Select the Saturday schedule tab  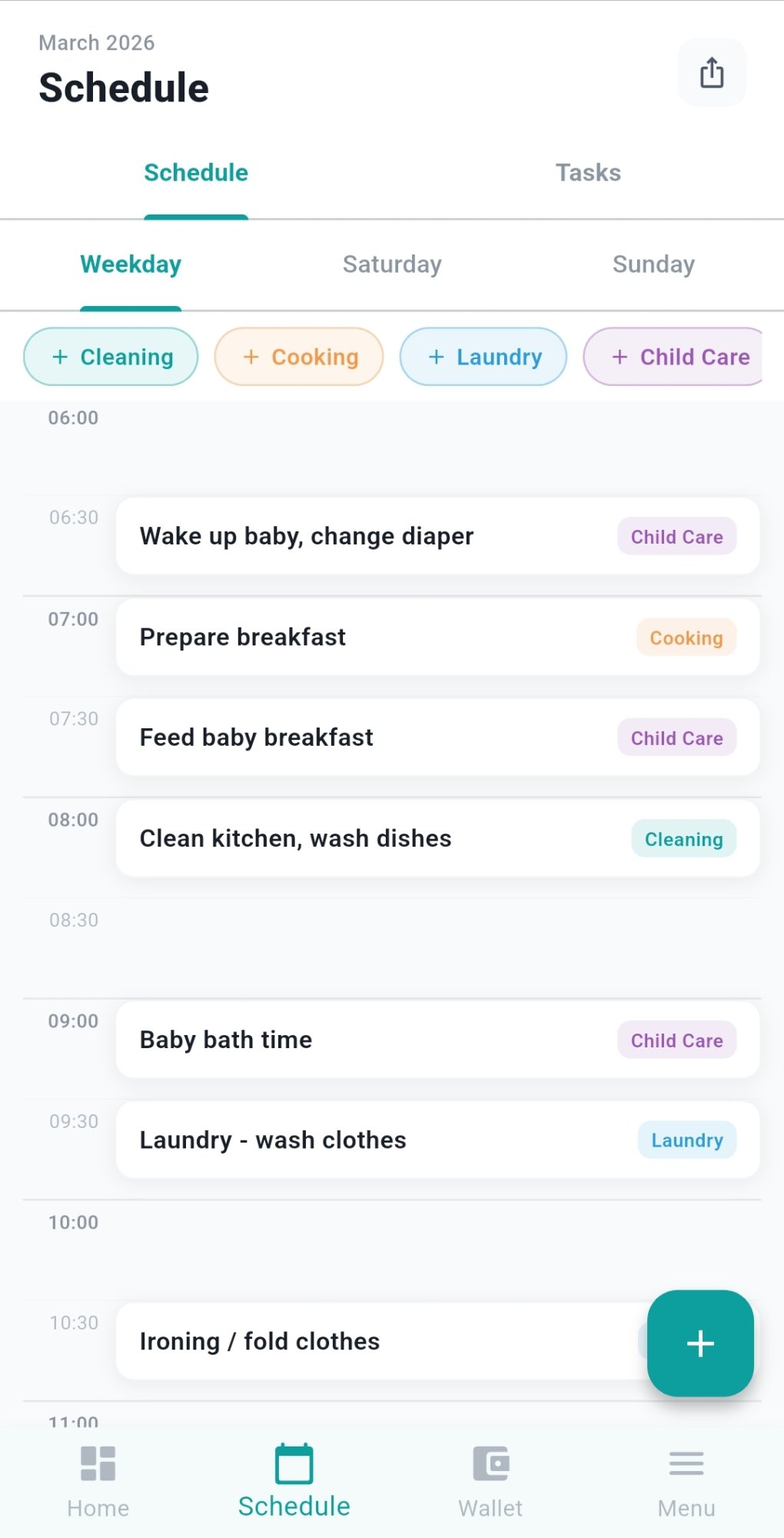(x=391, y=264)
